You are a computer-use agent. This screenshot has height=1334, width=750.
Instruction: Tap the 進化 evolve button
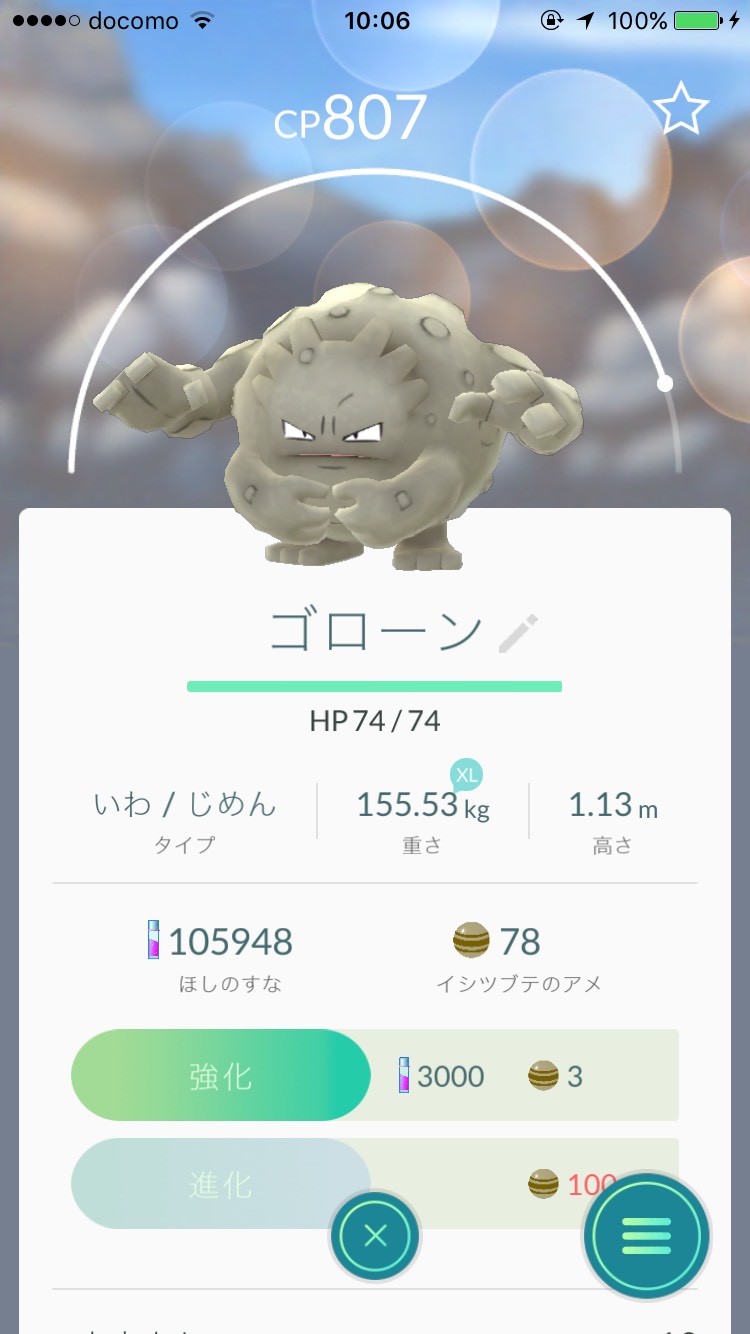pos(221,1185)
